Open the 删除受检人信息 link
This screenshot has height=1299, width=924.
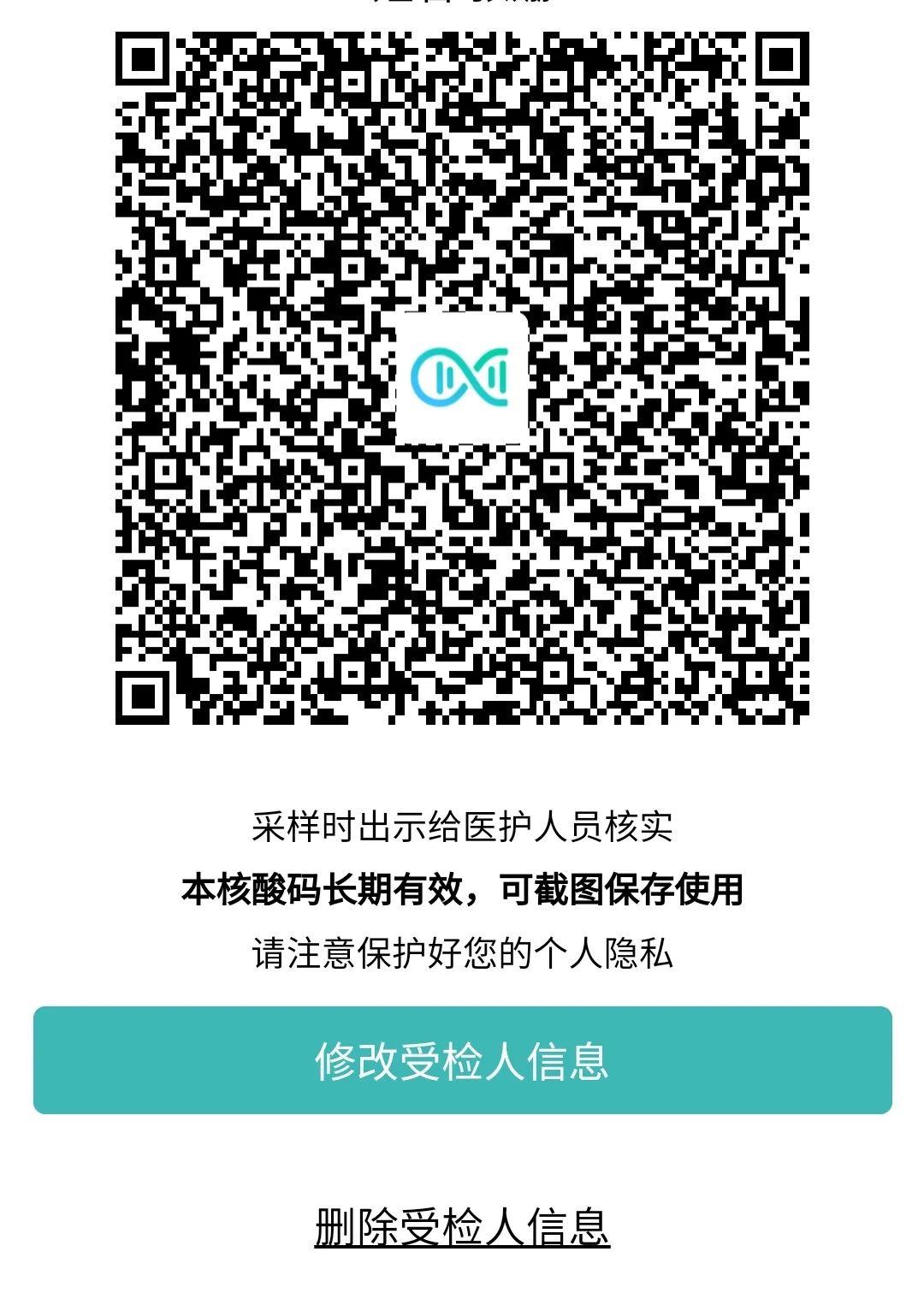(462, 1226)
